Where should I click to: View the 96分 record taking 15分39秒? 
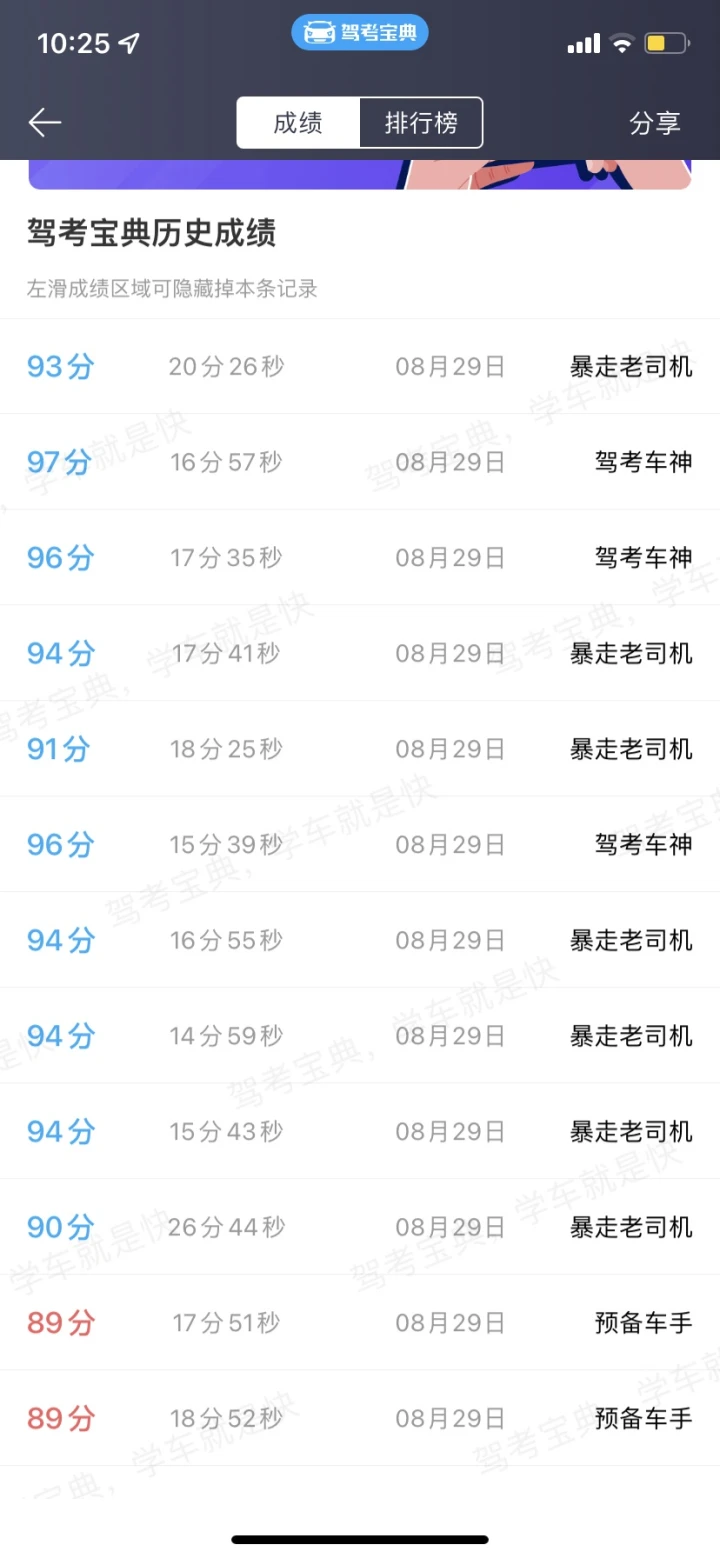(x=360, y=844)
